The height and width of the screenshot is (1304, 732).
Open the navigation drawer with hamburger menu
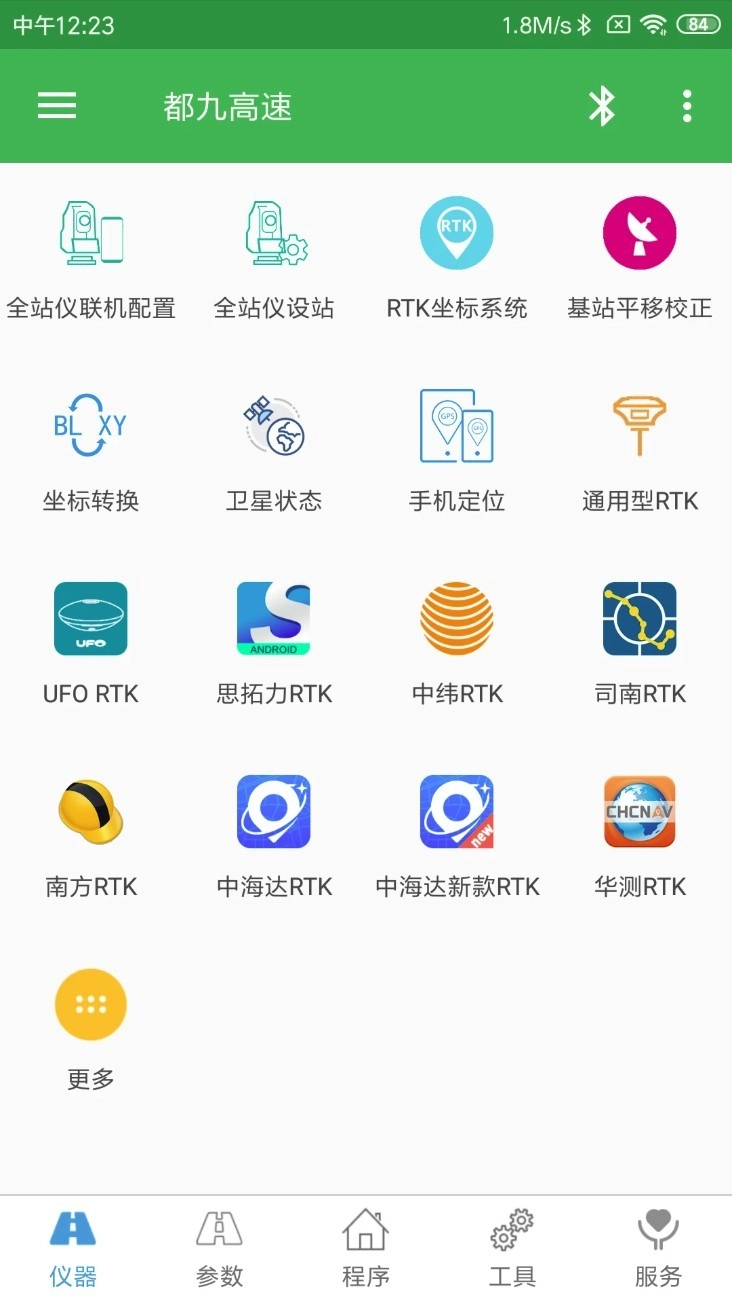click(x=57, y=105)
